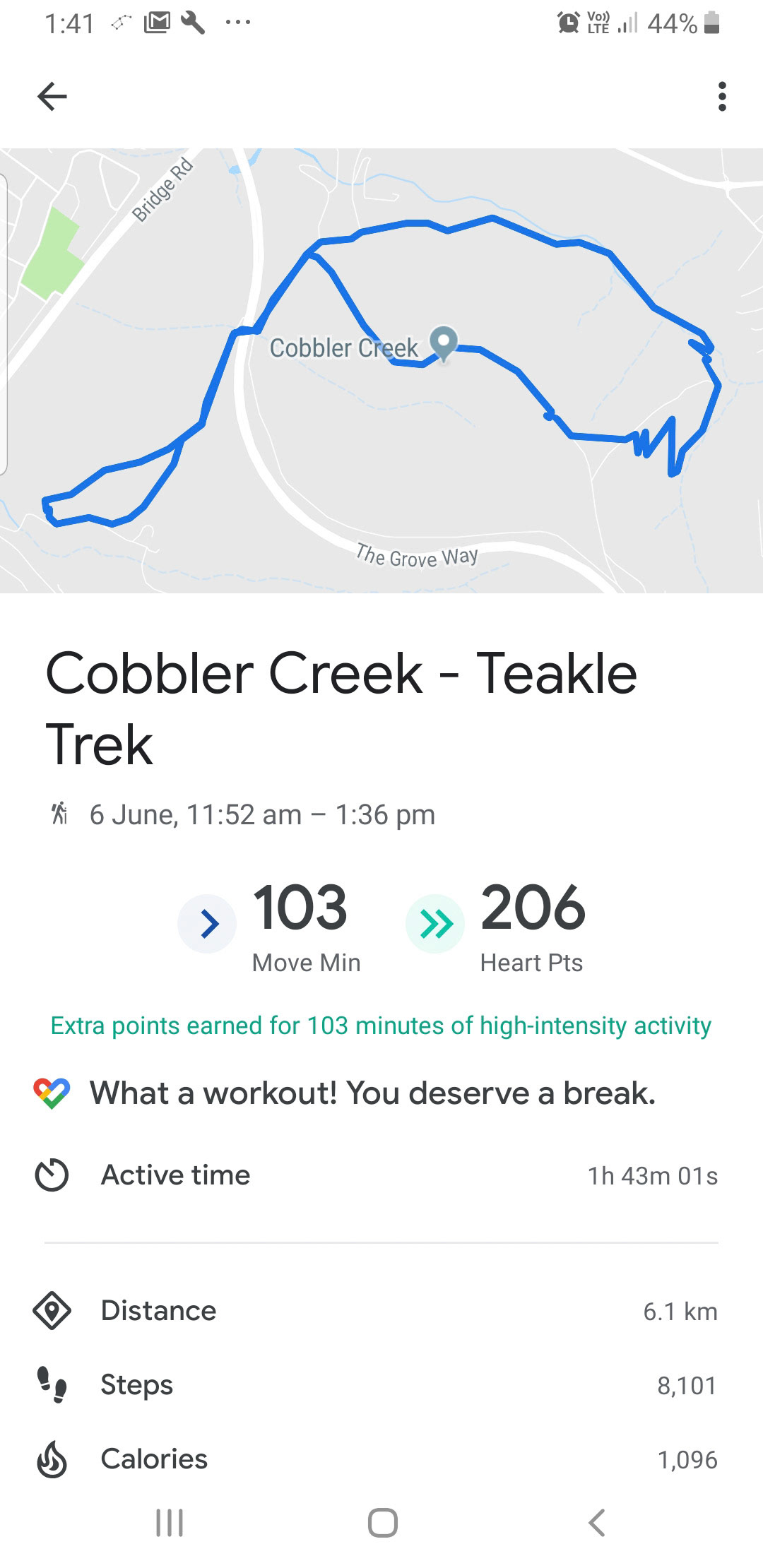Open the three-dot overflow menu

(x=721, y=97)
